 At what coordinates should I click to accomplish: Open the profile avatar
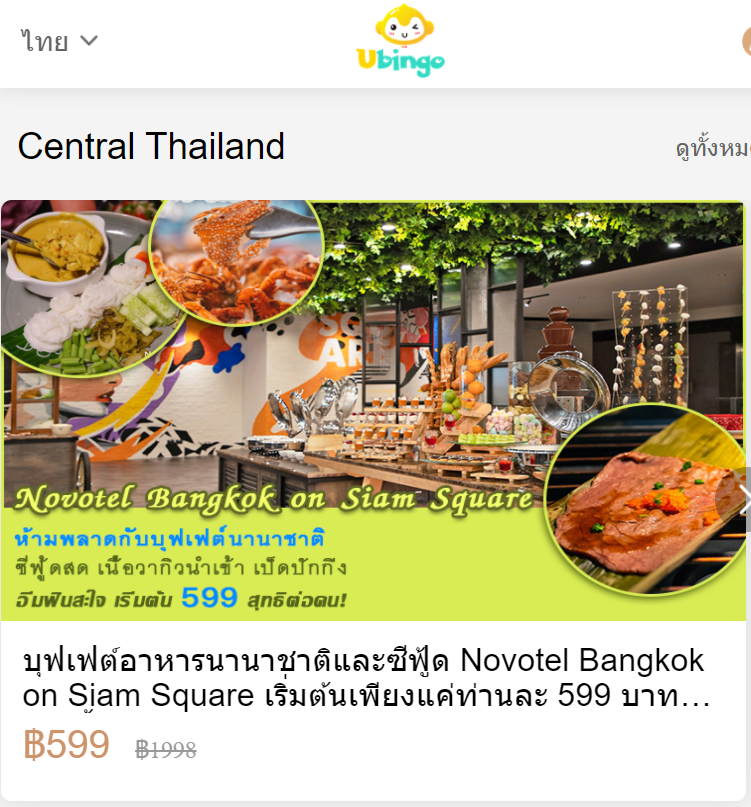click(746, 42)
